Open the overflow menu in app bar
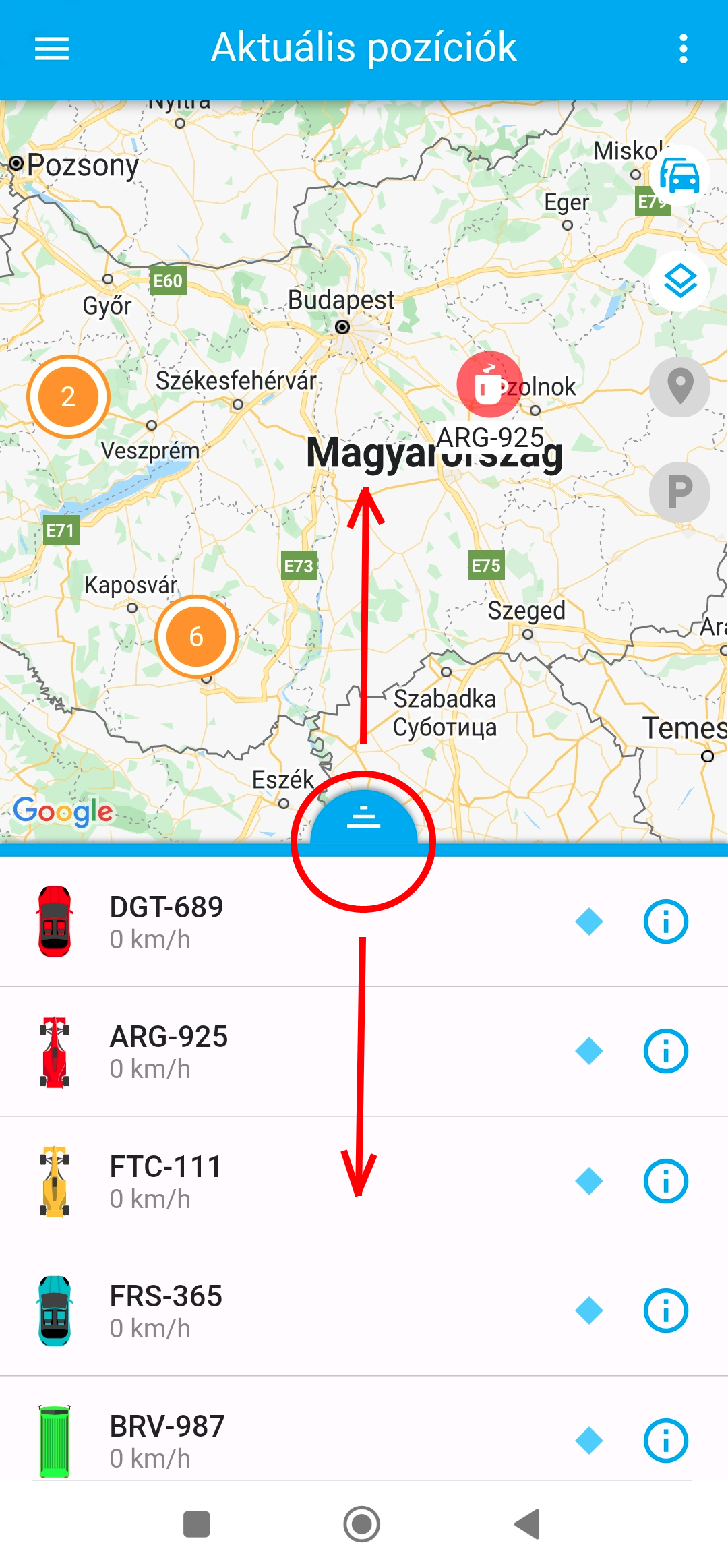 pyautogui.click(x=683, y=49)
